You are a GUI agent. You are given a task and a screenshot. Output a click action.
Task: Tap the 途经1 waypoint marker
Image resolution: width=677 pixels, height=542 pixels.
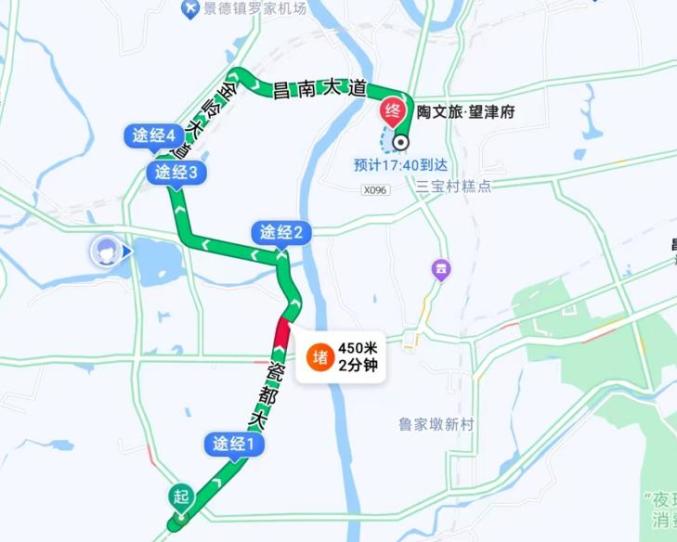click(236, 443)
